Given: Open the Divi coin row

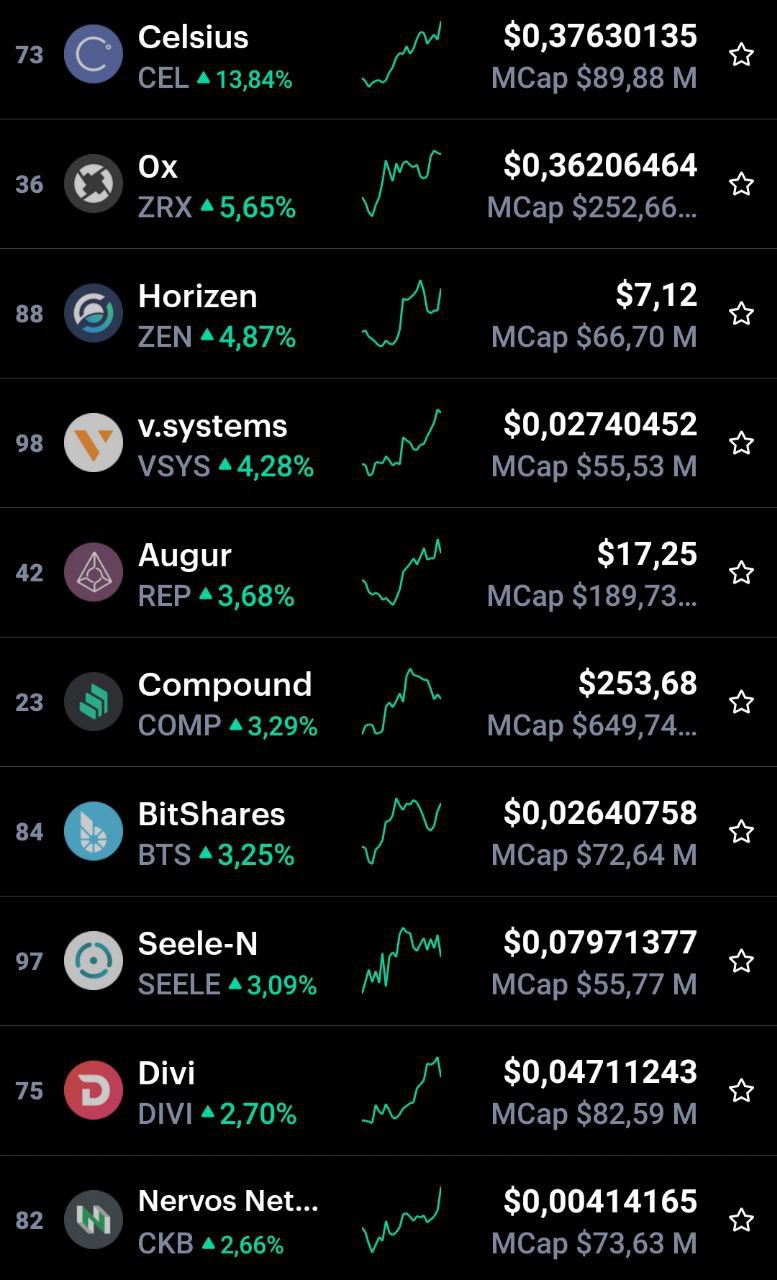Looking at the screenshot, I should pyautogui.click(x=388, y=1090).
